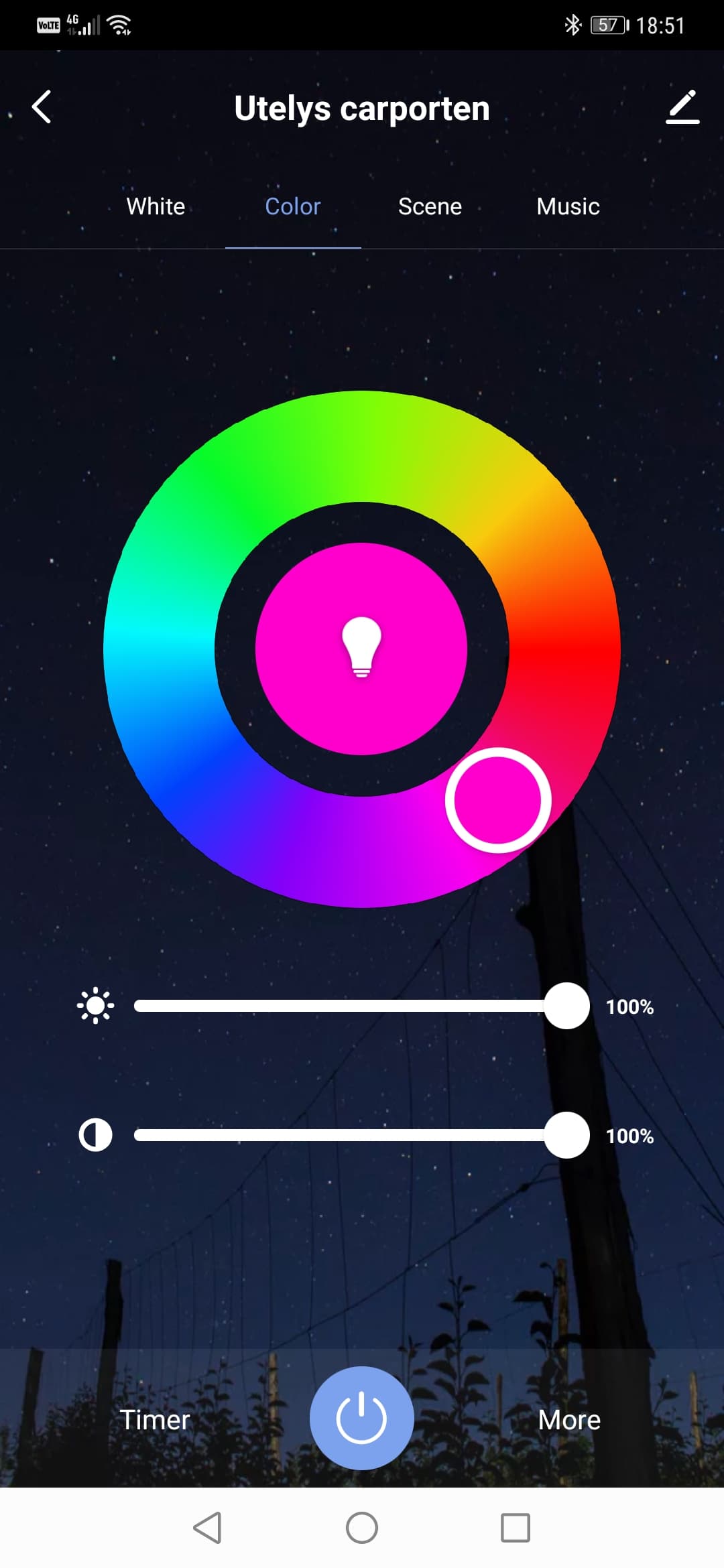The image size is (724, 1568).
Task: Switch to the Music tab
Action: click(x=568, y=206)
